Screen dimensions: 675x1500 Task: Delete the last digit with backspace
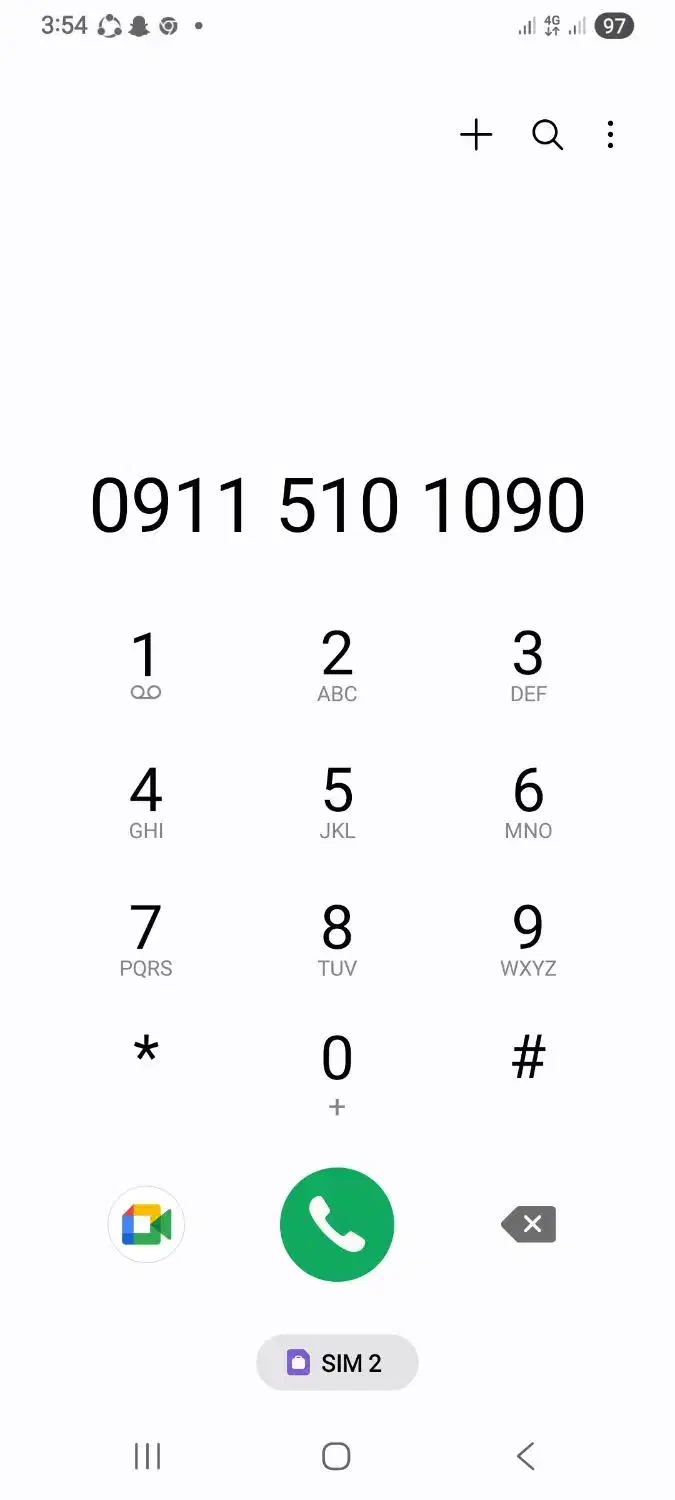(x=529, y=1224)
